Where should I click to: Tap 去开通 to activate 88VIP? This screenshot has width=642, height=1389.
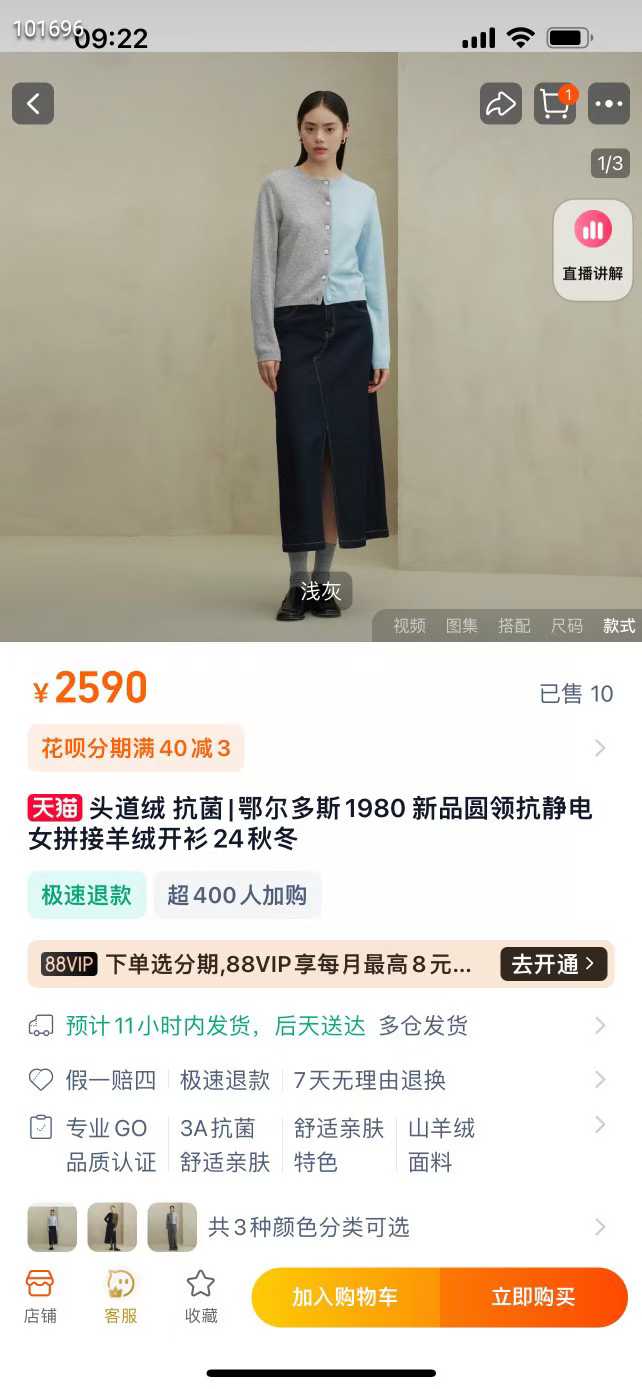(554, 964)
